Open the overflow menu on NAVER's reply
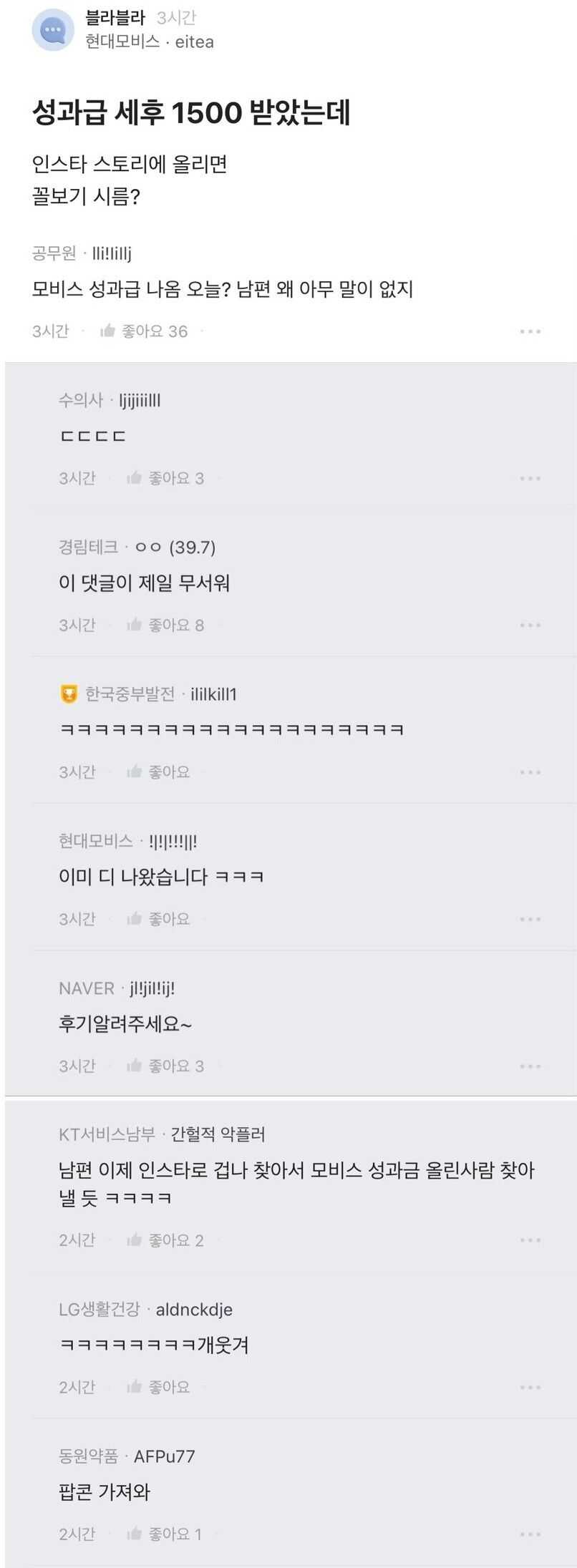This screenshot has width=577, height=1568. pos(530,1066)
